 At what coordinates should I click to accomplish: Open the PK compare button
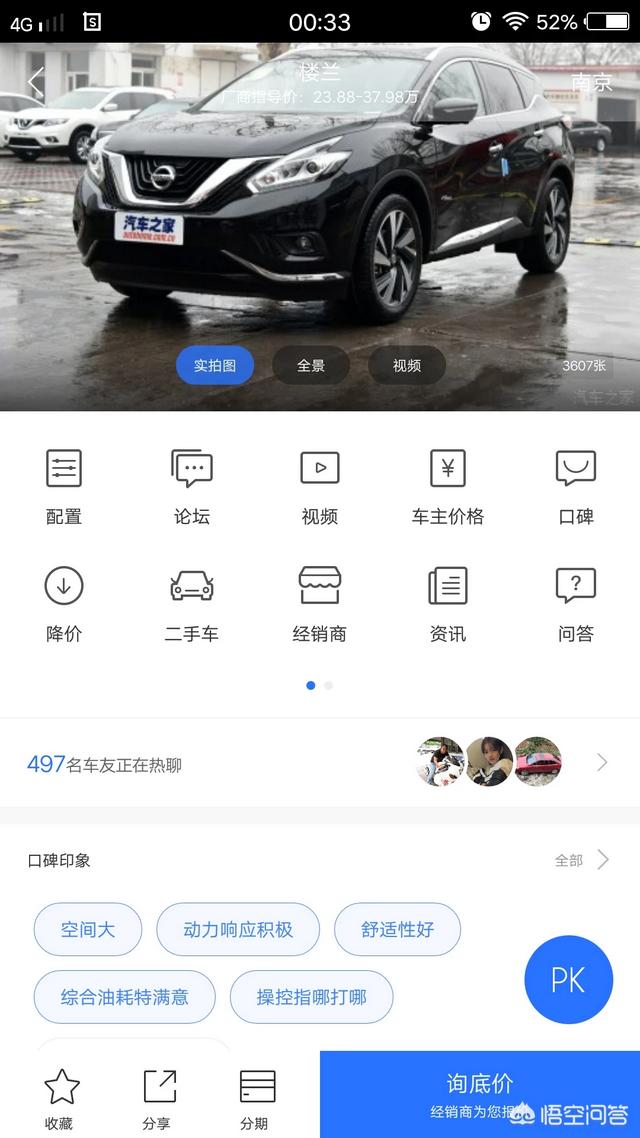click(568, 980)
